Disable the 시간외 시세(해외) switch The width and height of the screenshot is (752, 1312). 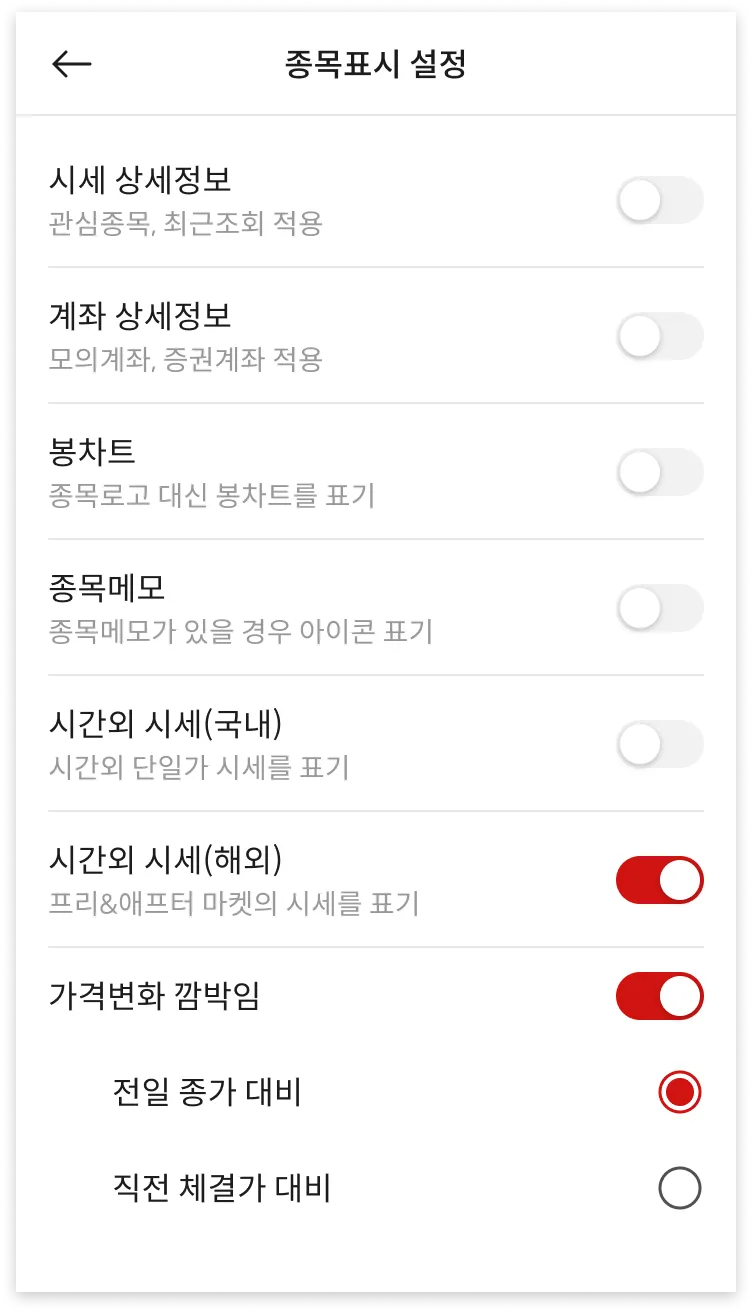coord(659,880)
